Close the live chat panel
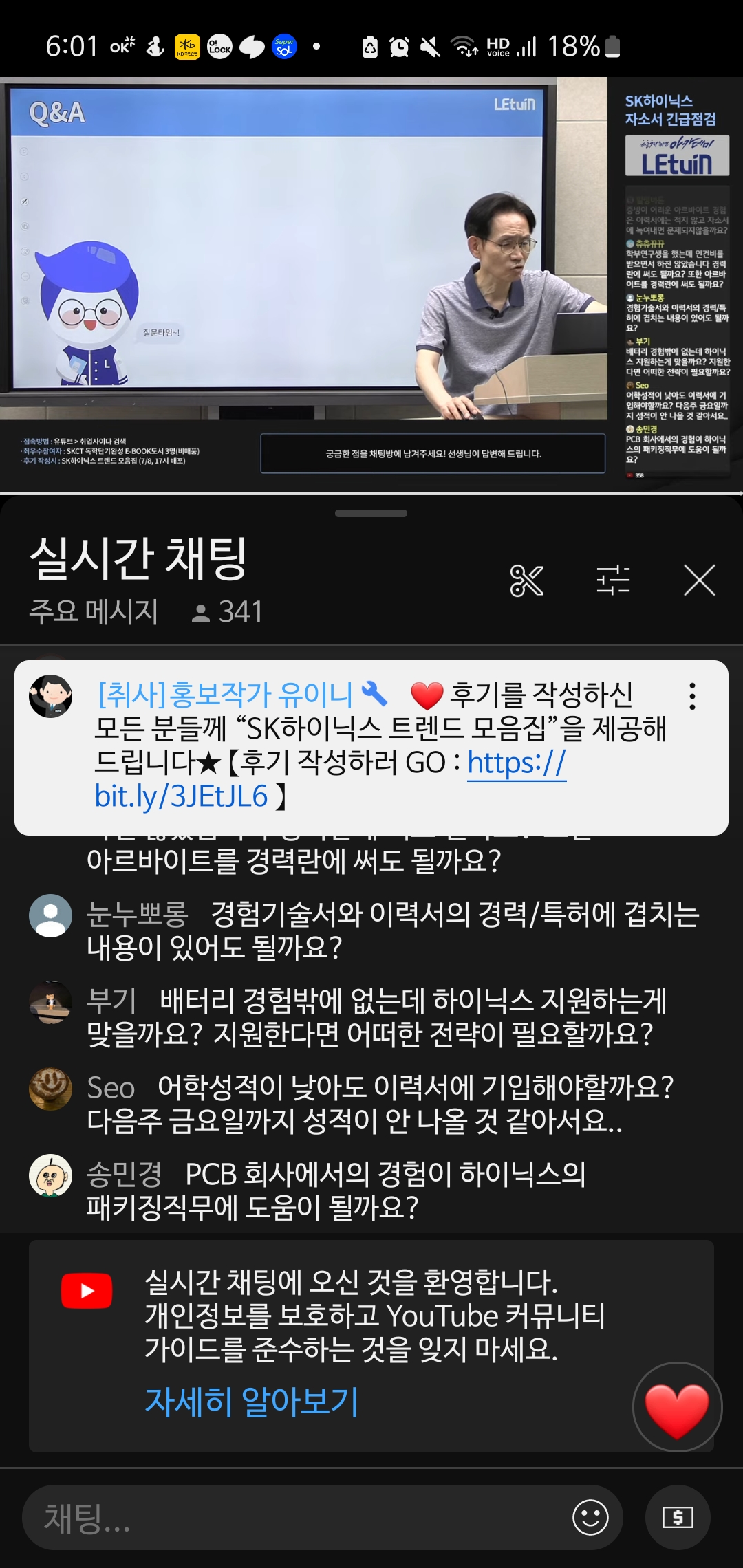 tap(699, 580)
